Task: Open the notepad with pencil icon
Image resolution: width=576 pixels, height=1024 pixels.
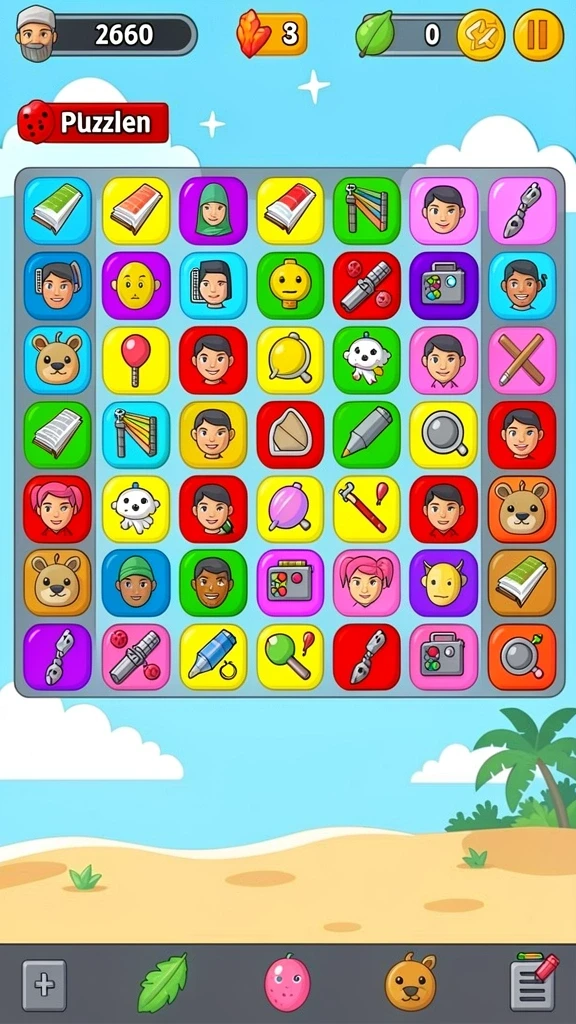Action: point(534,982)
